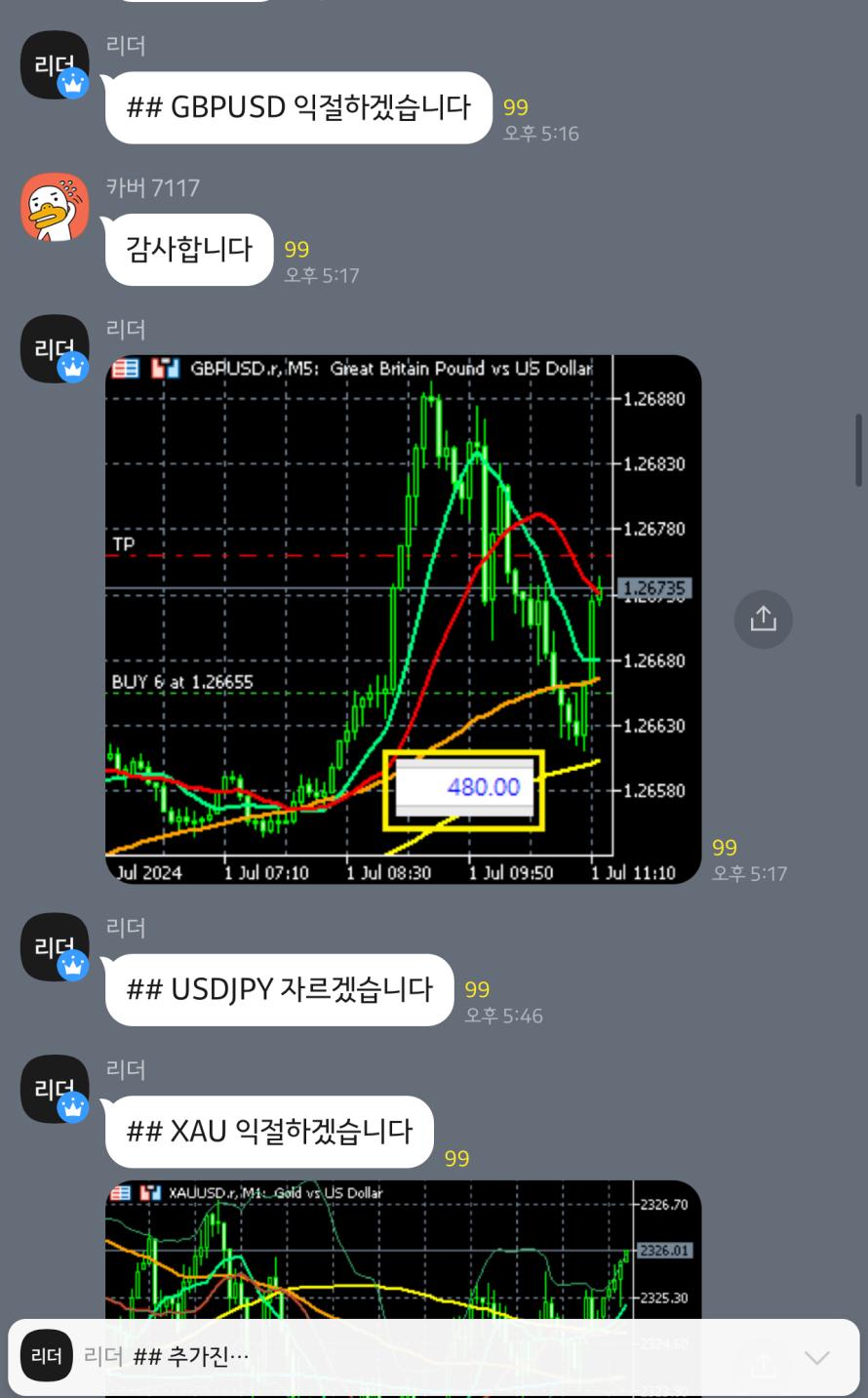Screen dimensions: 868x1398
Task: Open the GBPUSD chart image
Action: (403, 619)
